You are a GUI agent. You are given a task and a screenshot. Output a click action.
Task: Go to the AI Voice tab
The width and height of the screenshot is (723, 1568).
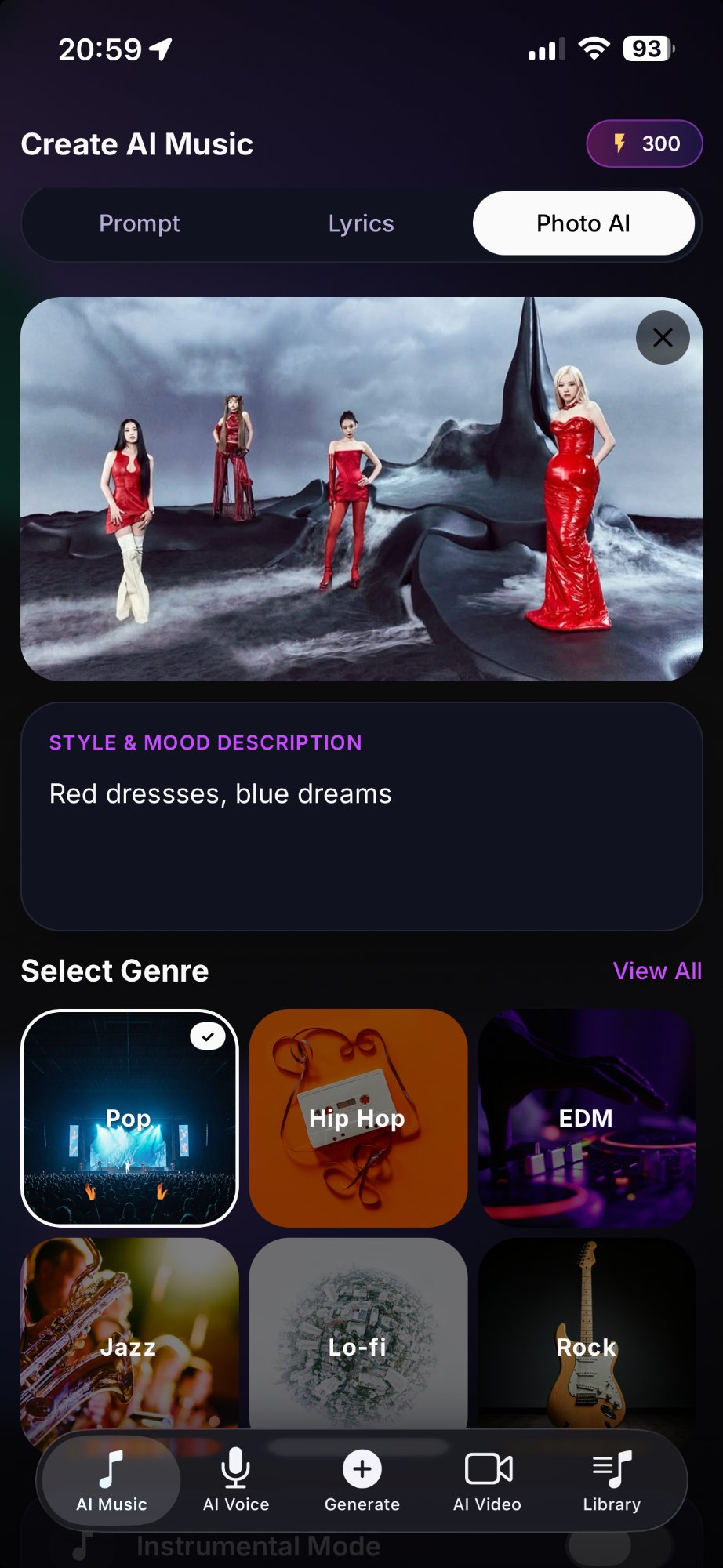coord(236,1480)
